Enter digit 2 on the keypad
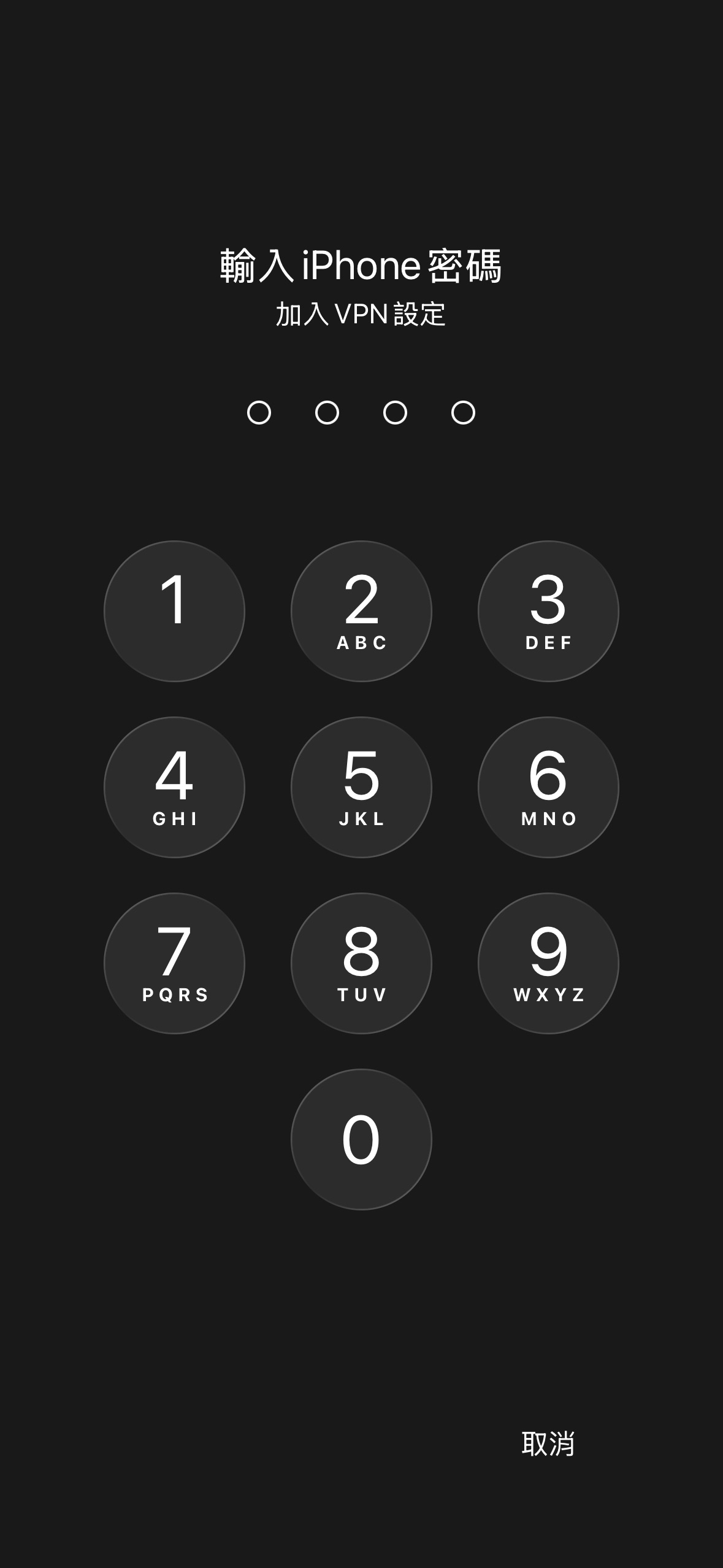The height and width of the screenshot is (1568, 723). pyautogui.click(x=361, y=611)
